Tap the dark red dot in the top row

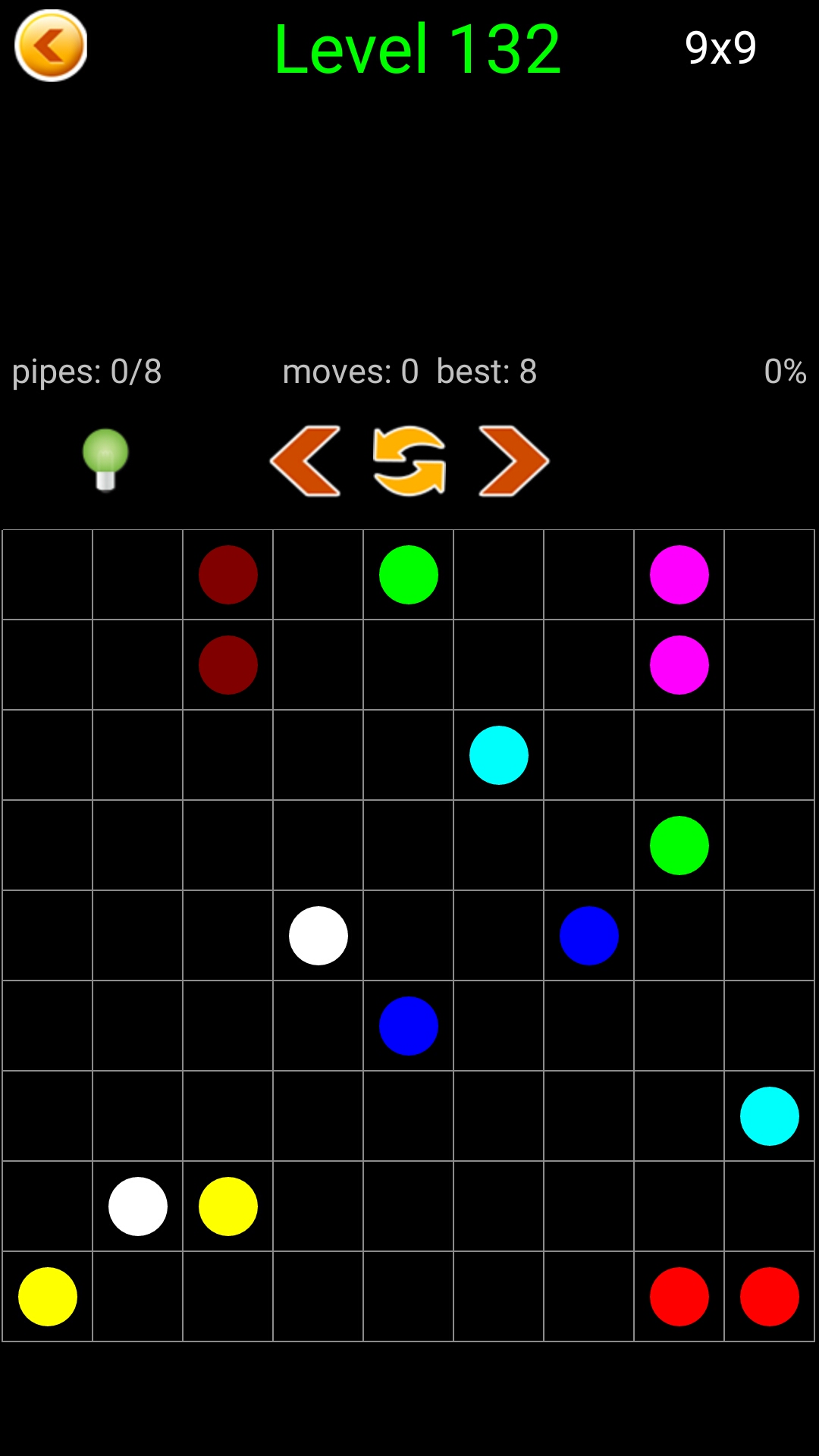[228, 575]
